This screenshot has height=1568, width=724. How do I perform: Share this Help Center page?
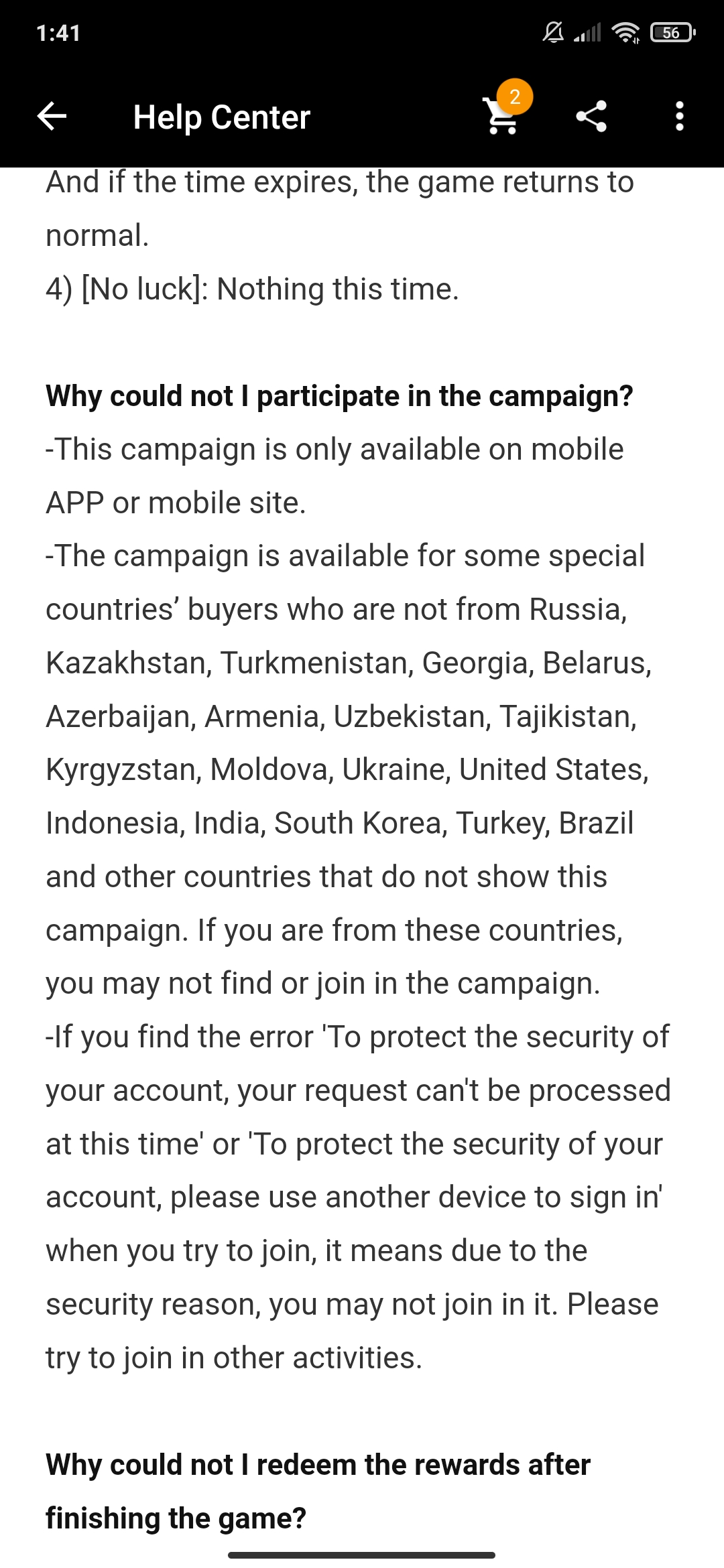[591, 117]
